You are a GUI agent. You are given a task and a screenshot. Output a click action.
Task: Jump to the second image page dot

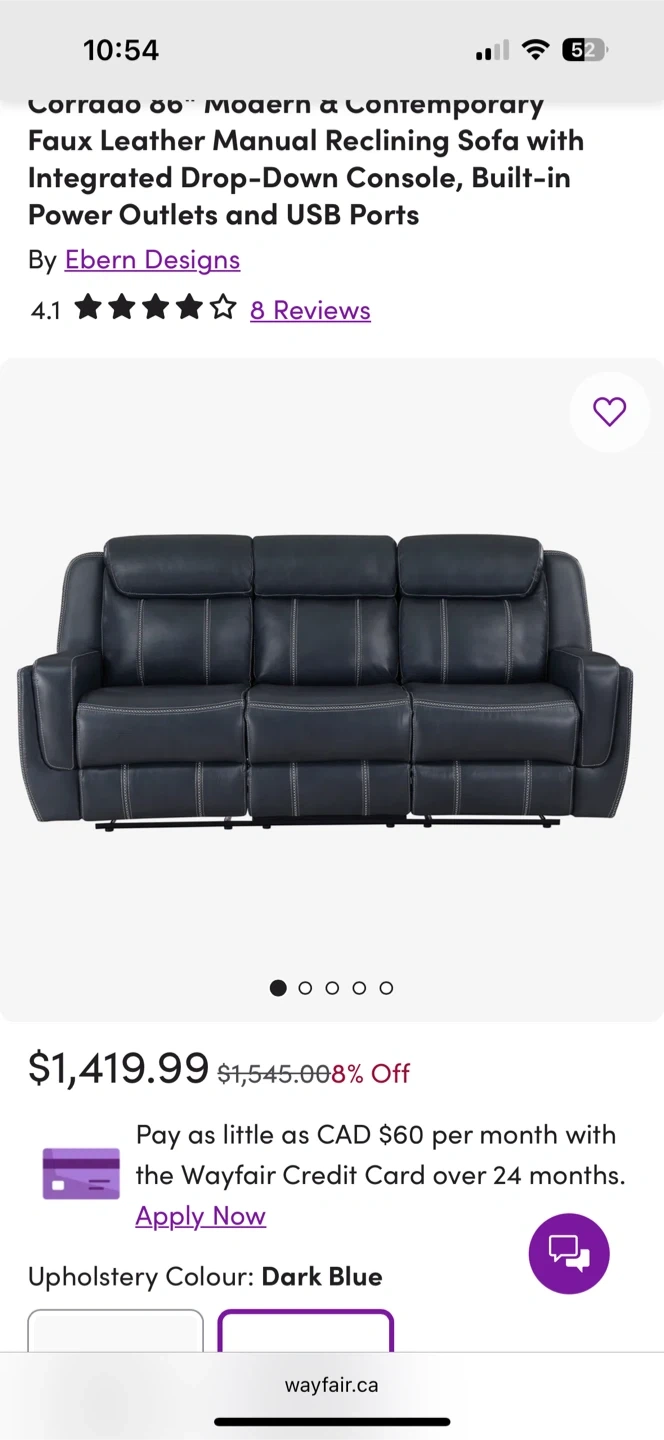pos(305,988)
